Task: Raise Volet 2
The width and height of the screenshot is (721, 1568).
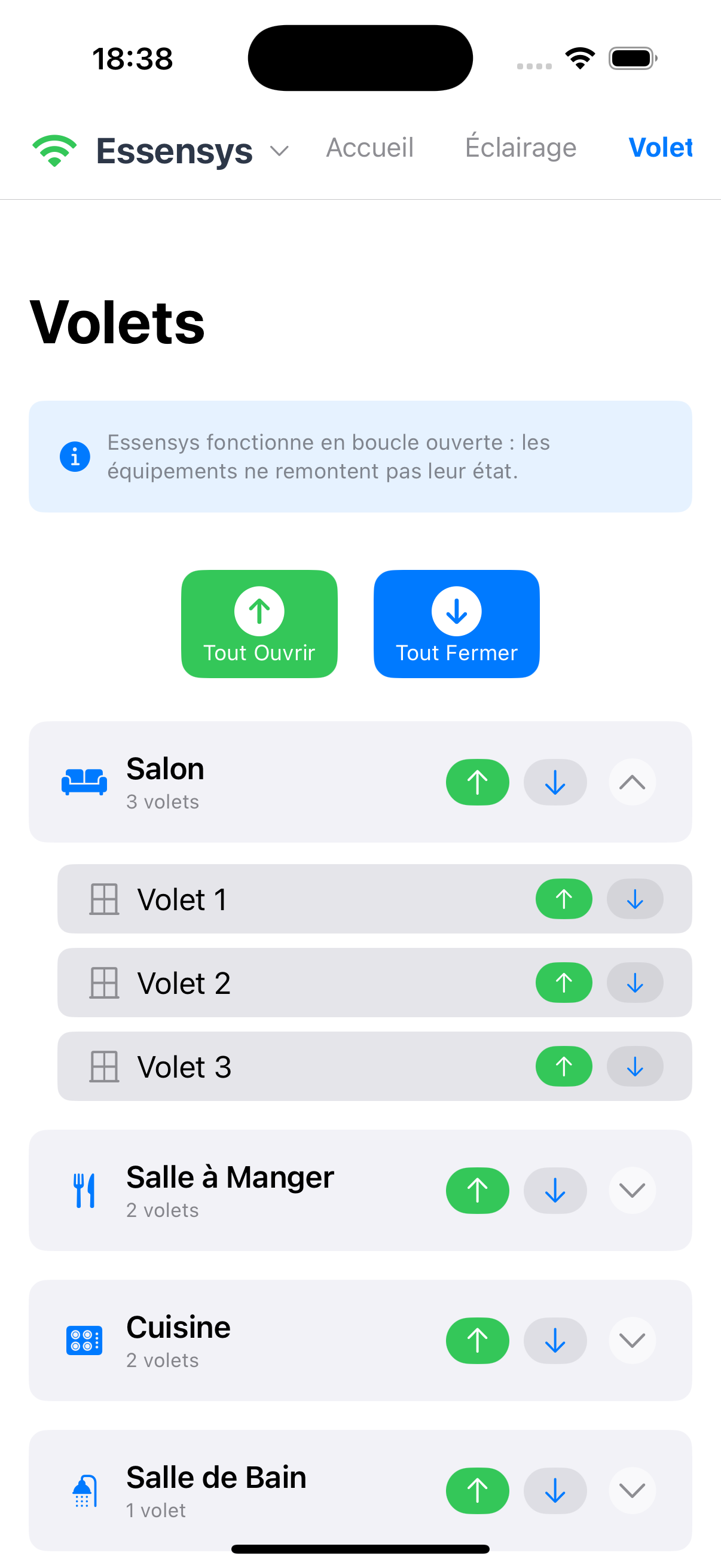Action: pyautogui.click(x=563, y=983)
